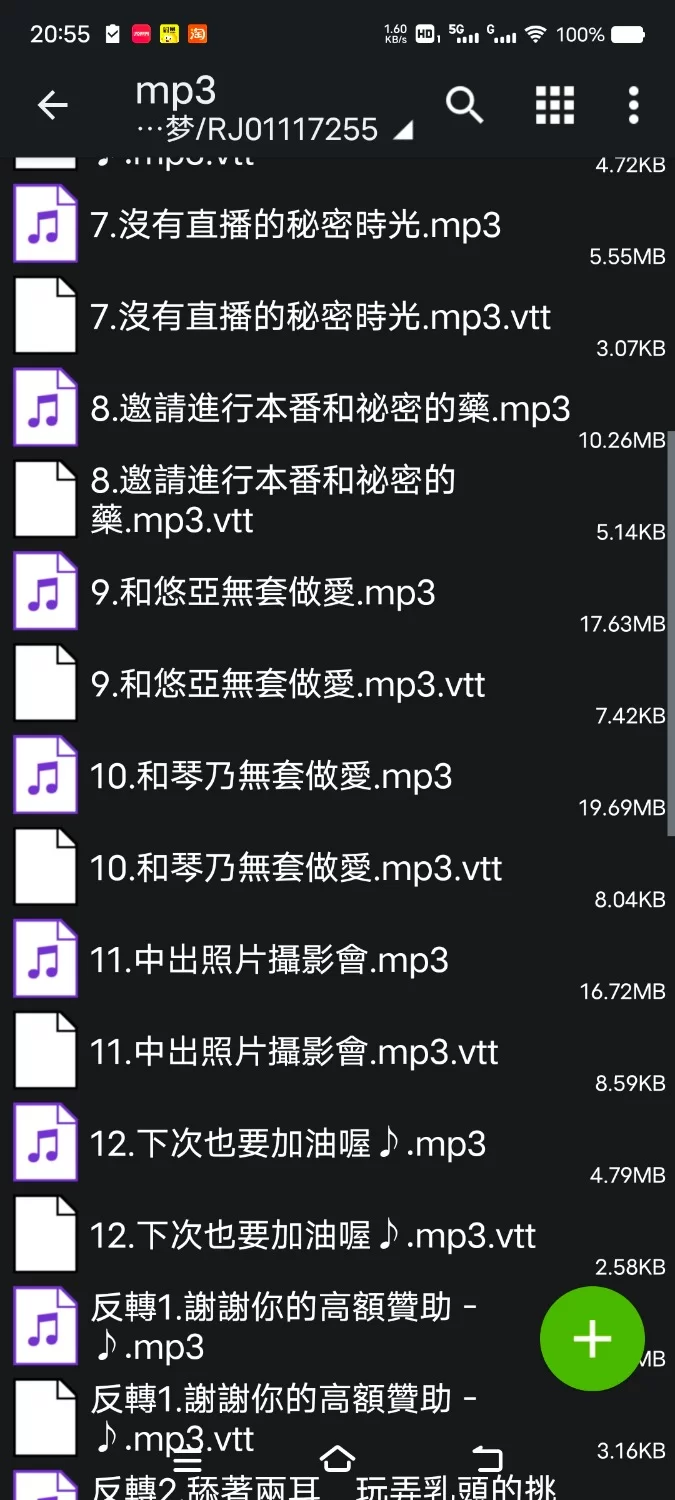Open 12.下次也要加油喔♪.mp3.vtt file

[312, 1237]
